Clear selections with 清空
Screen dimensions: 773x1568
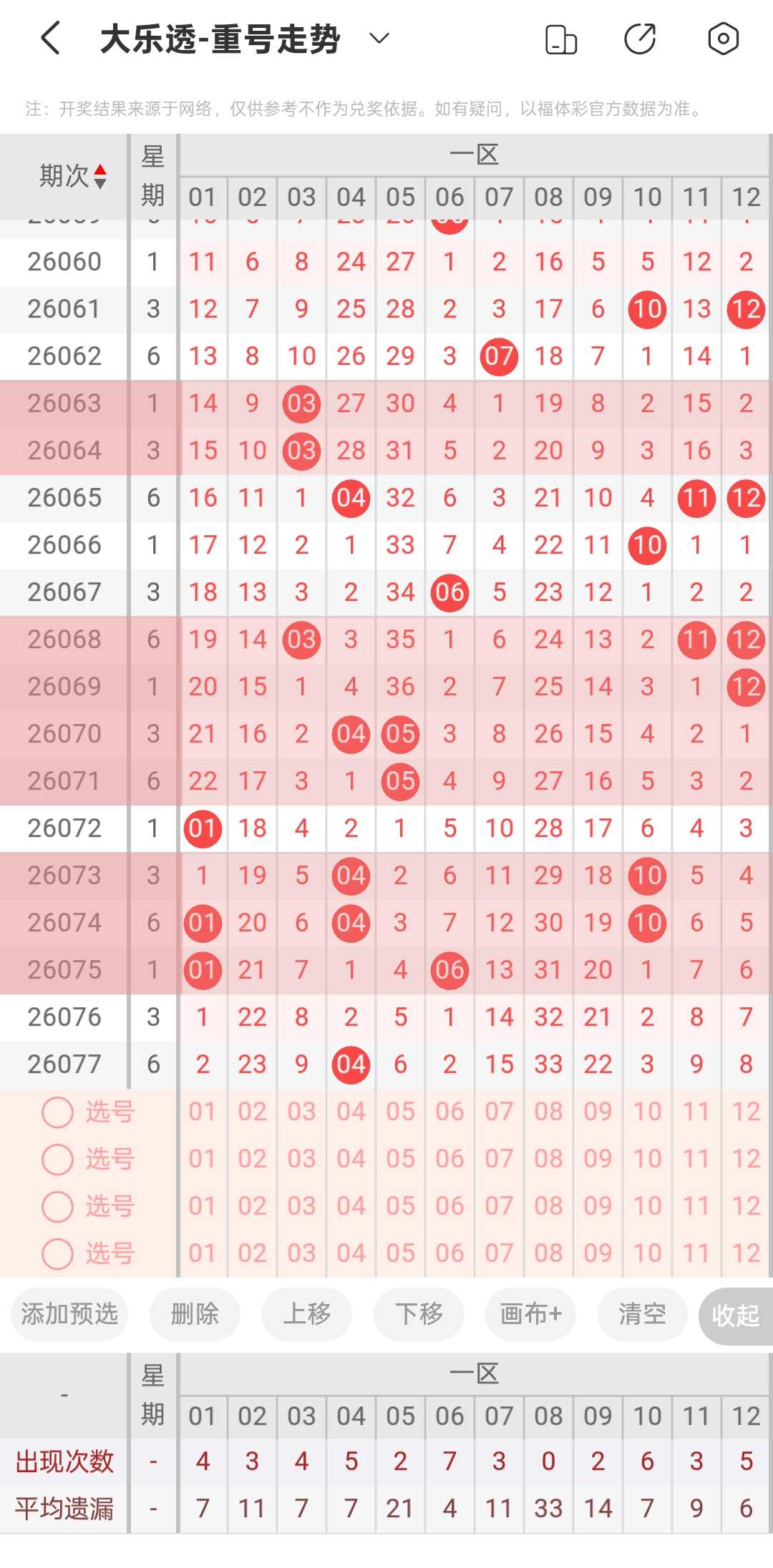click(642, 1314)
